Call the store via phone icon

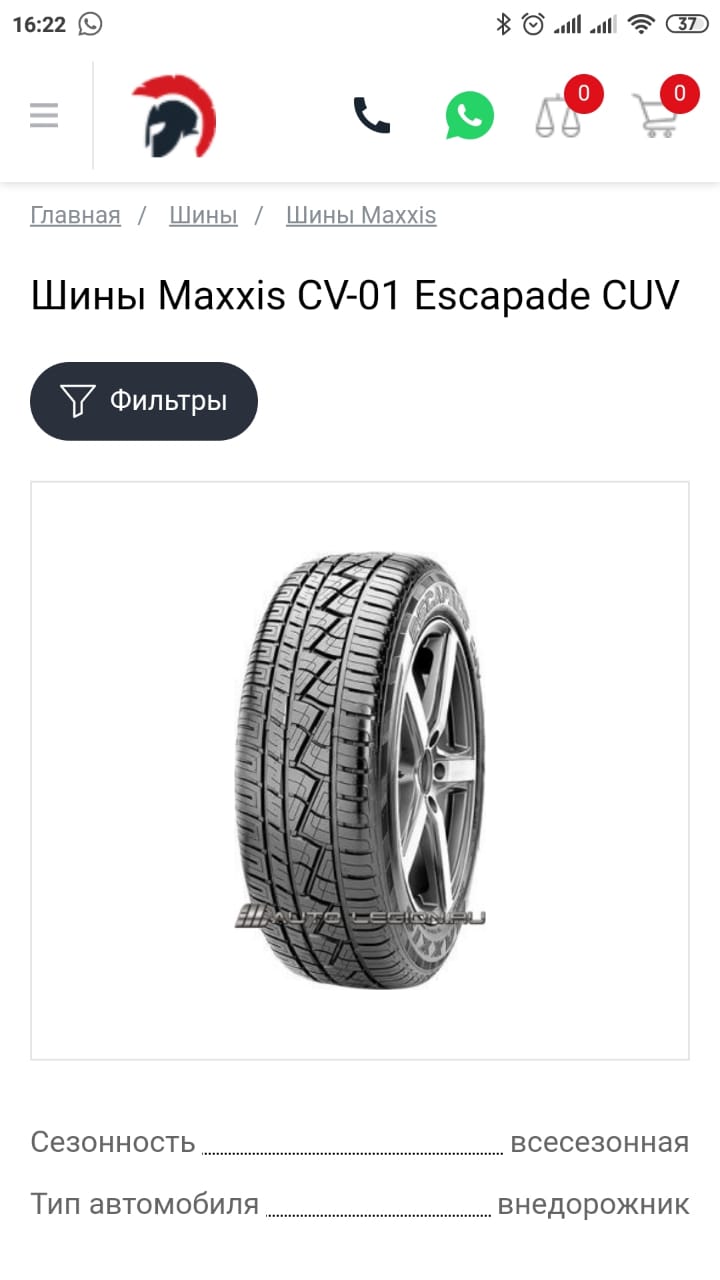coord(371,116)
